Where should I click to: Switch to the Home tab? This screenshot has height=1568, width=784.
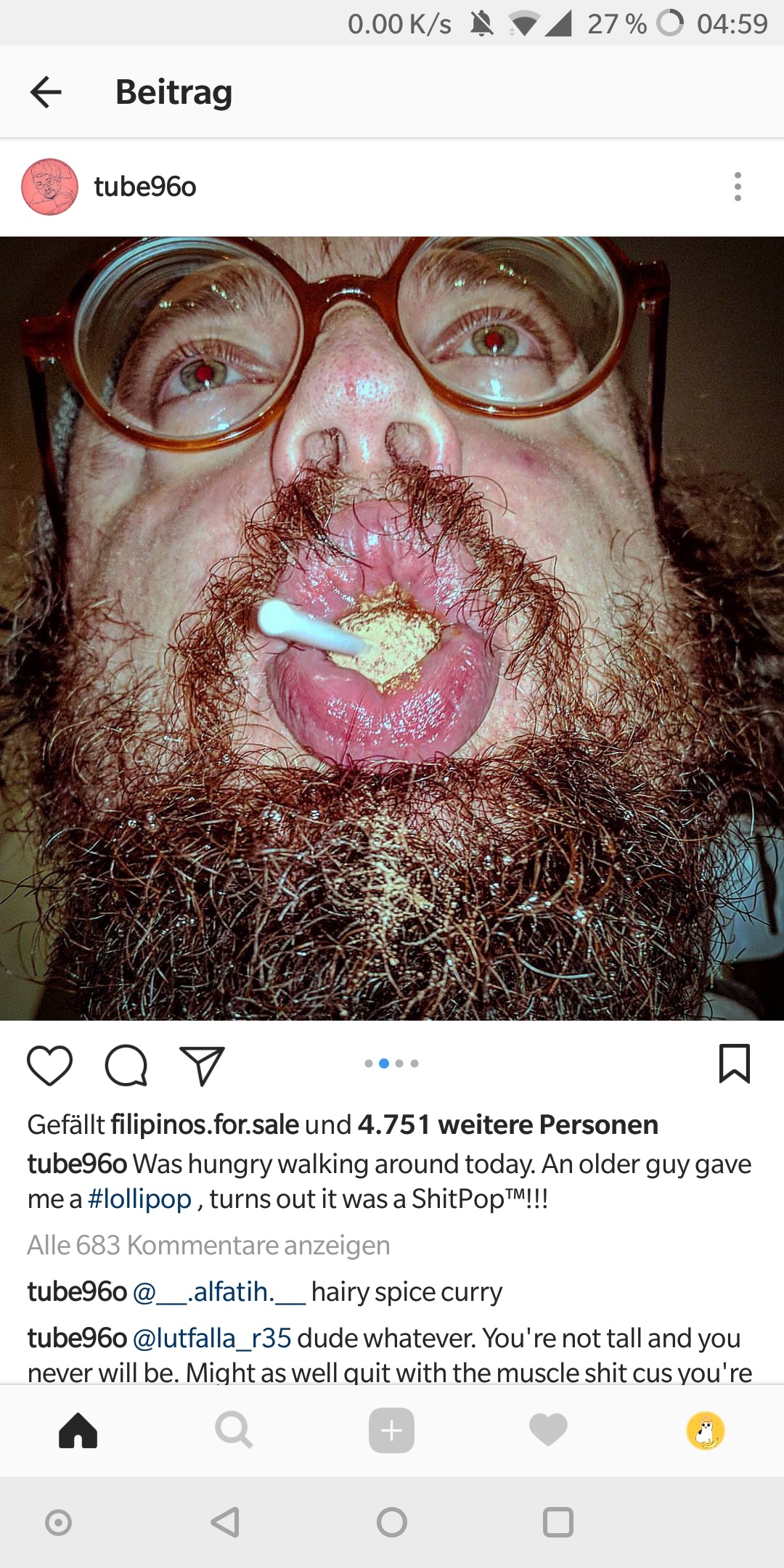[78, 1431]
